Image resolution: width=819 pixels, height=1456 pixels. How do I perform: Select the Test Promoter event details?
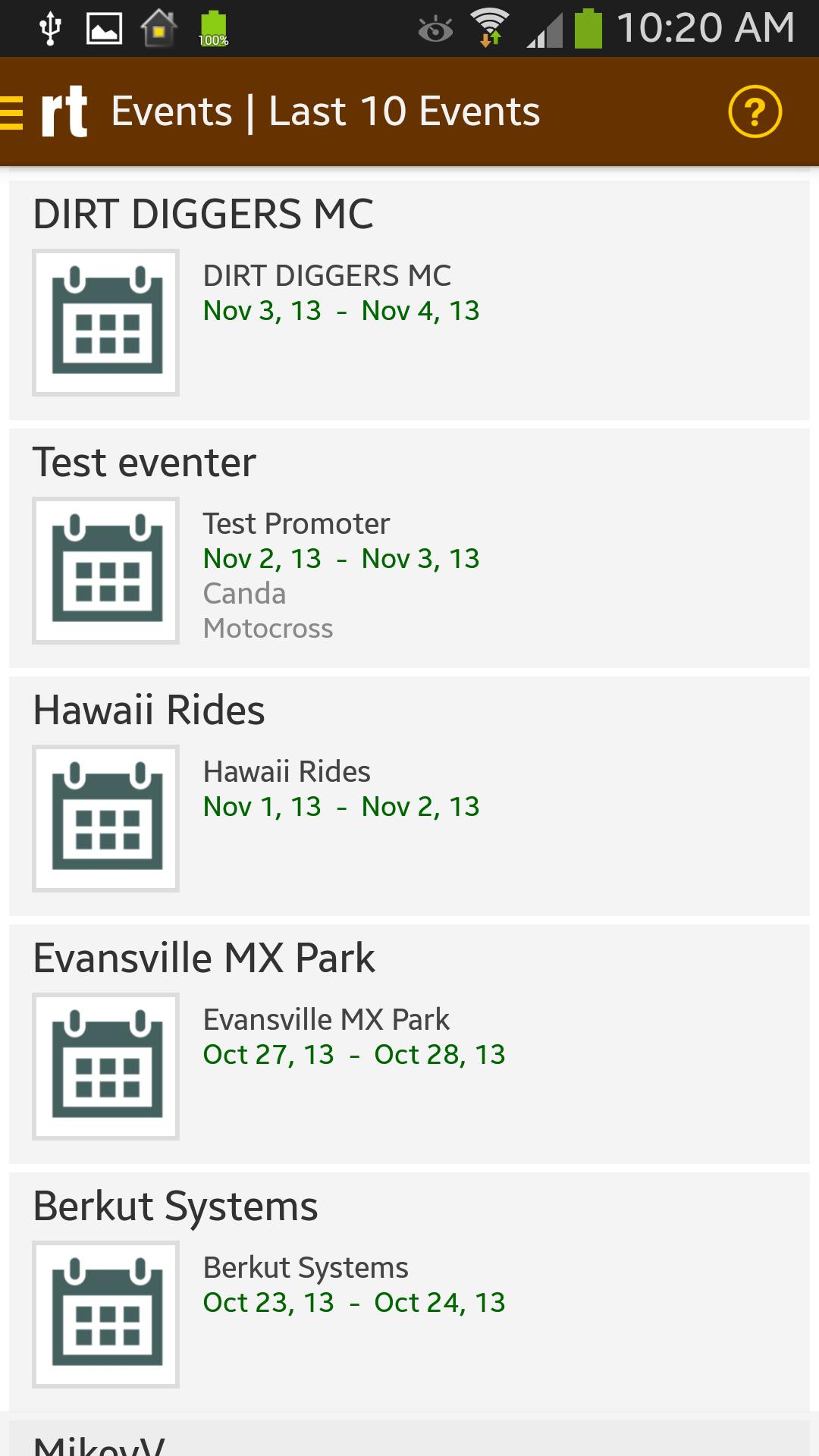(x=296, y=523)
